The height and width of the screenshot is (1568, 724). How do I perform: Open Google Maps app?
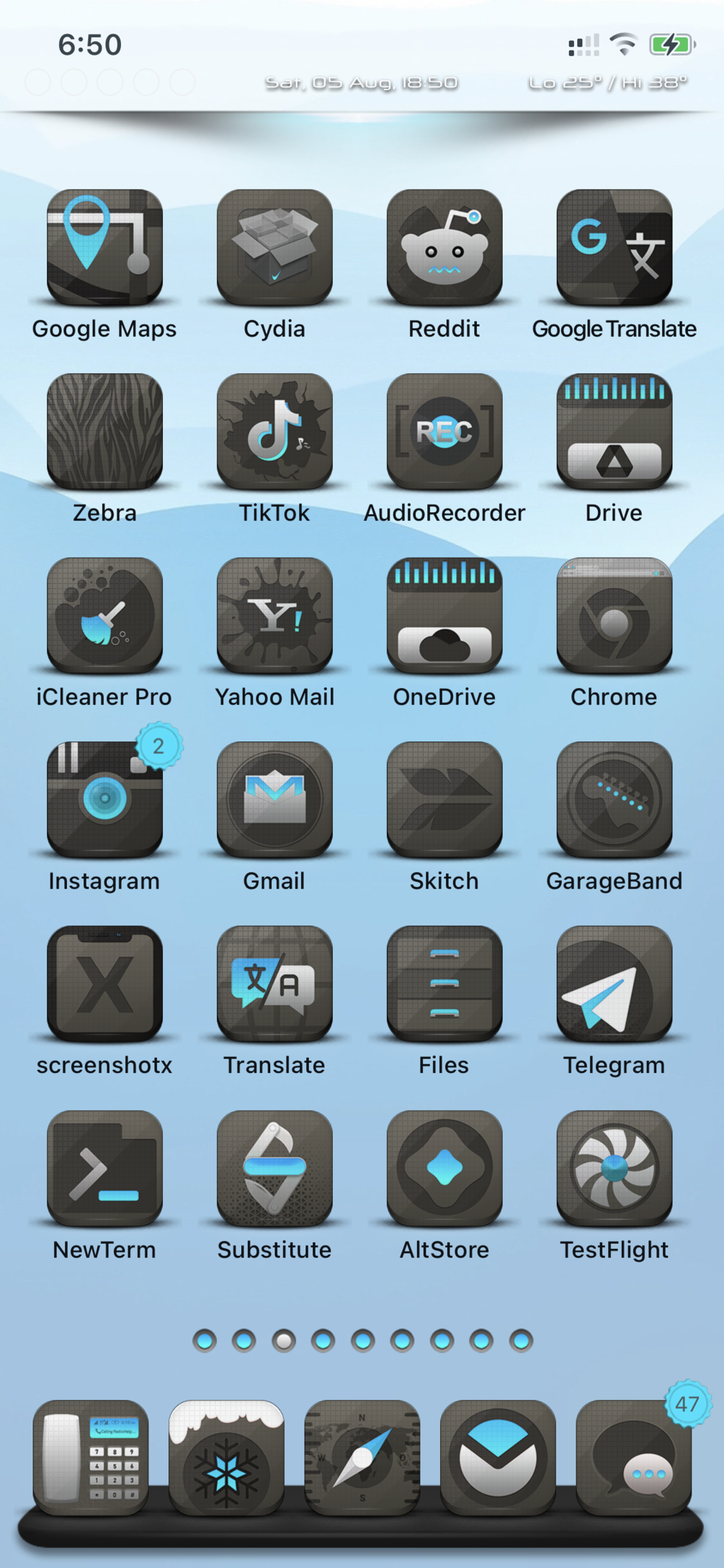click(x=104, y=247)
